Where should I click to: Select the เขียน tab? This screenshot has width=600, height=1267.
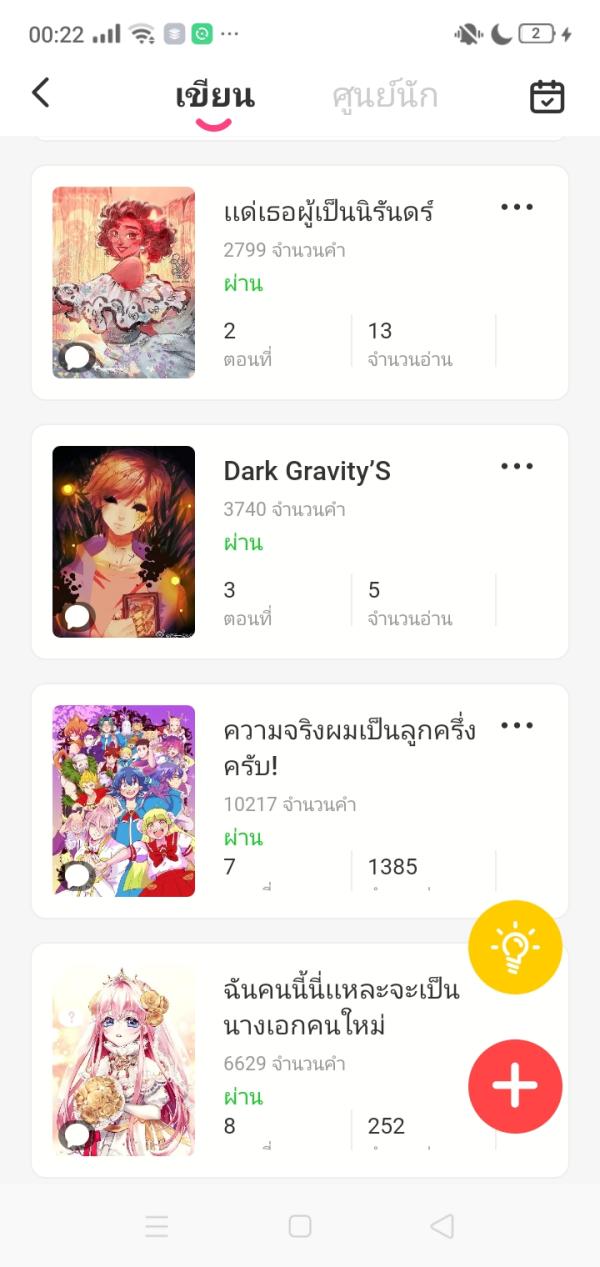tap(215, 96)
